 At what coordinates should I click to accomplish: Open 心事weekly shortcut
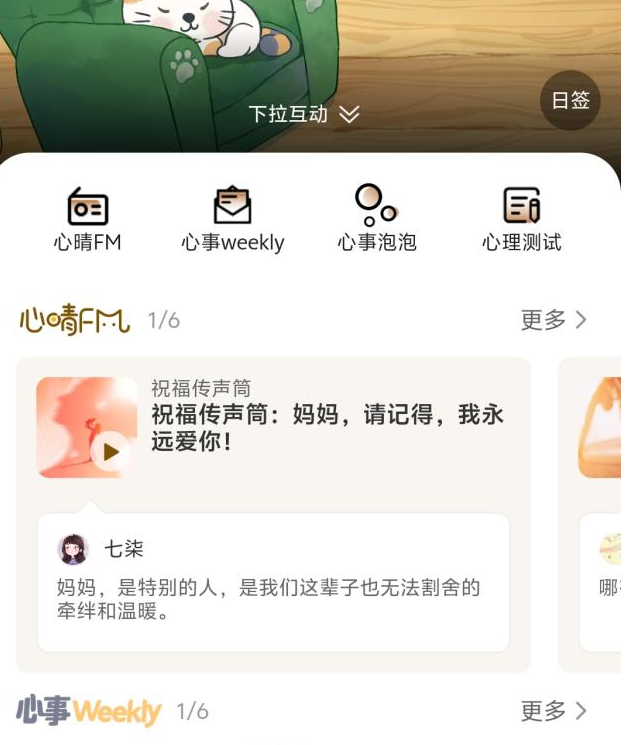tap(232, 219)
